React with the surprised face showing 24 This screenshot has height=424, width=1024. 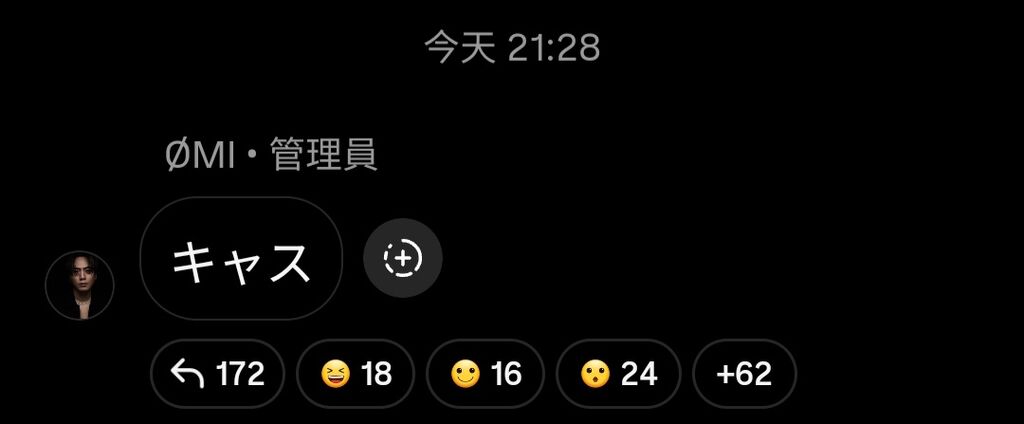618,374
